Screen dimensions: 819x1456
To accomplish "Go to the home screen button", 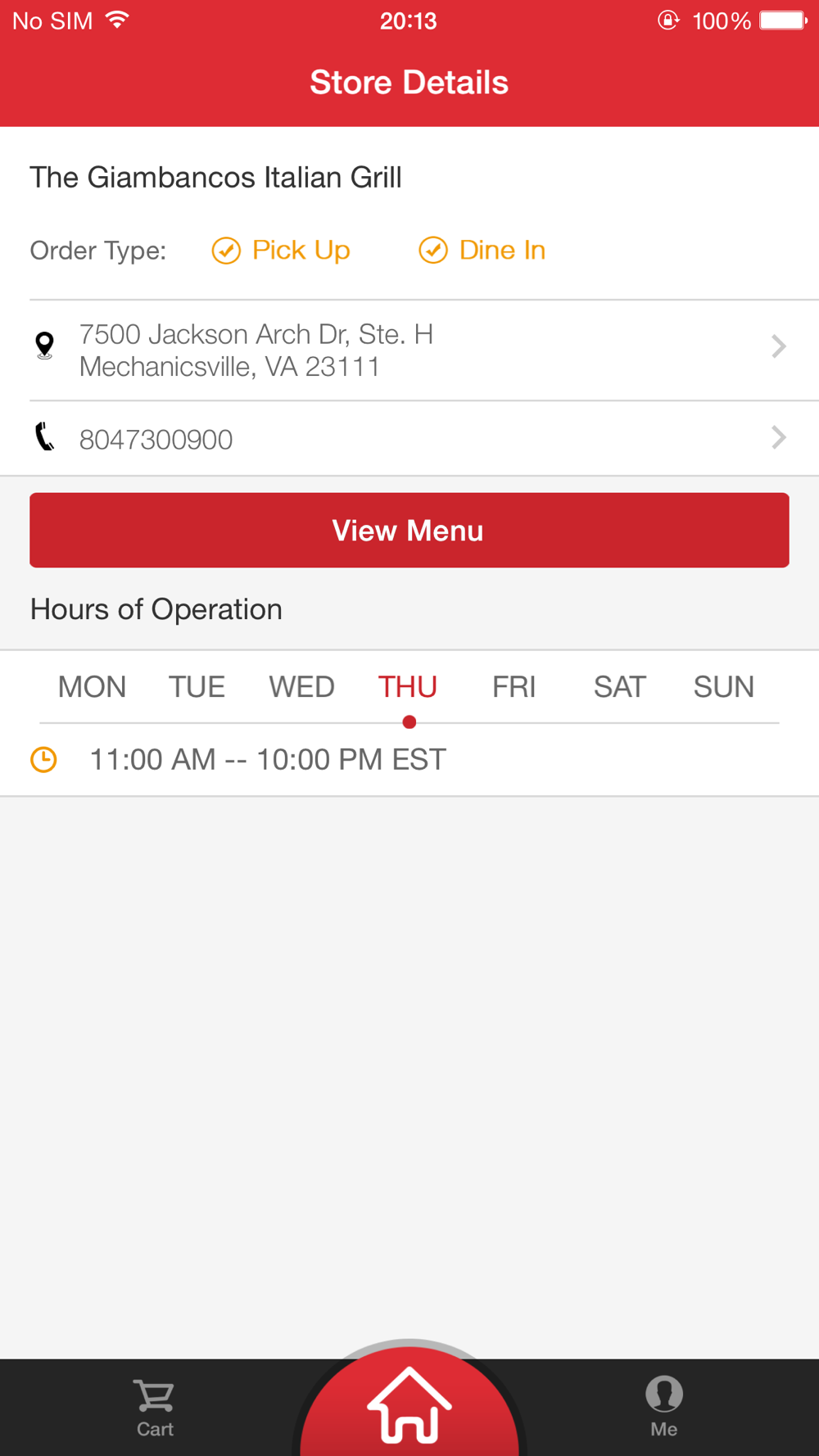I will pos(409,1402).
